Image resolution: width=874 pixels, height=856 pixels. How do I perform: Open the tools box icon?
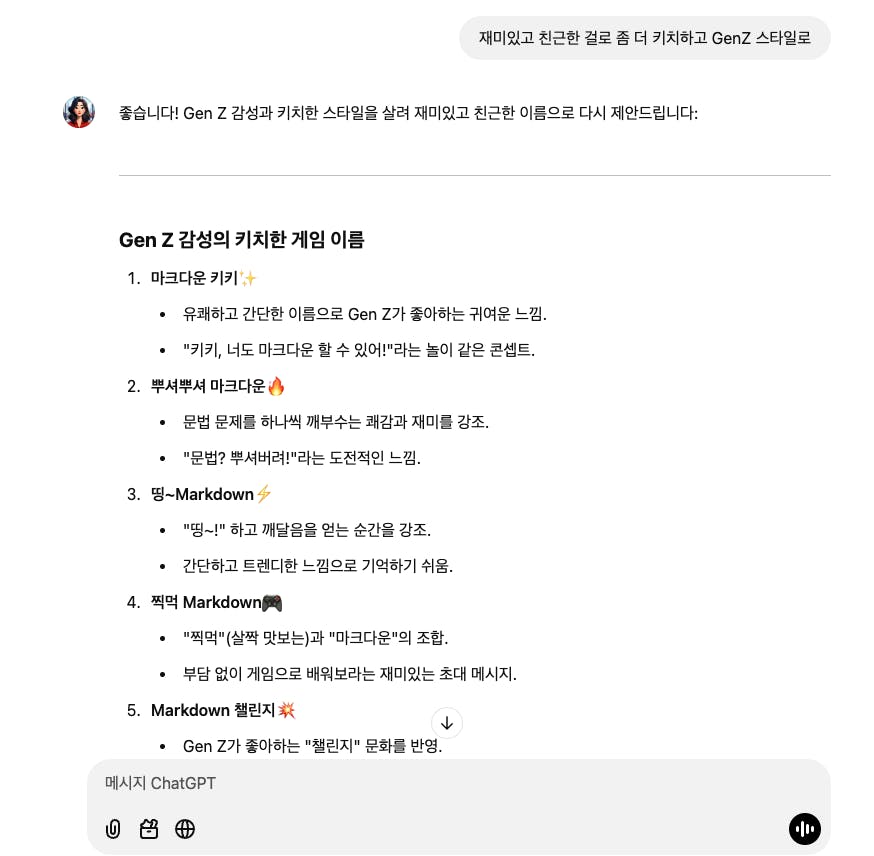click(149, 829)
